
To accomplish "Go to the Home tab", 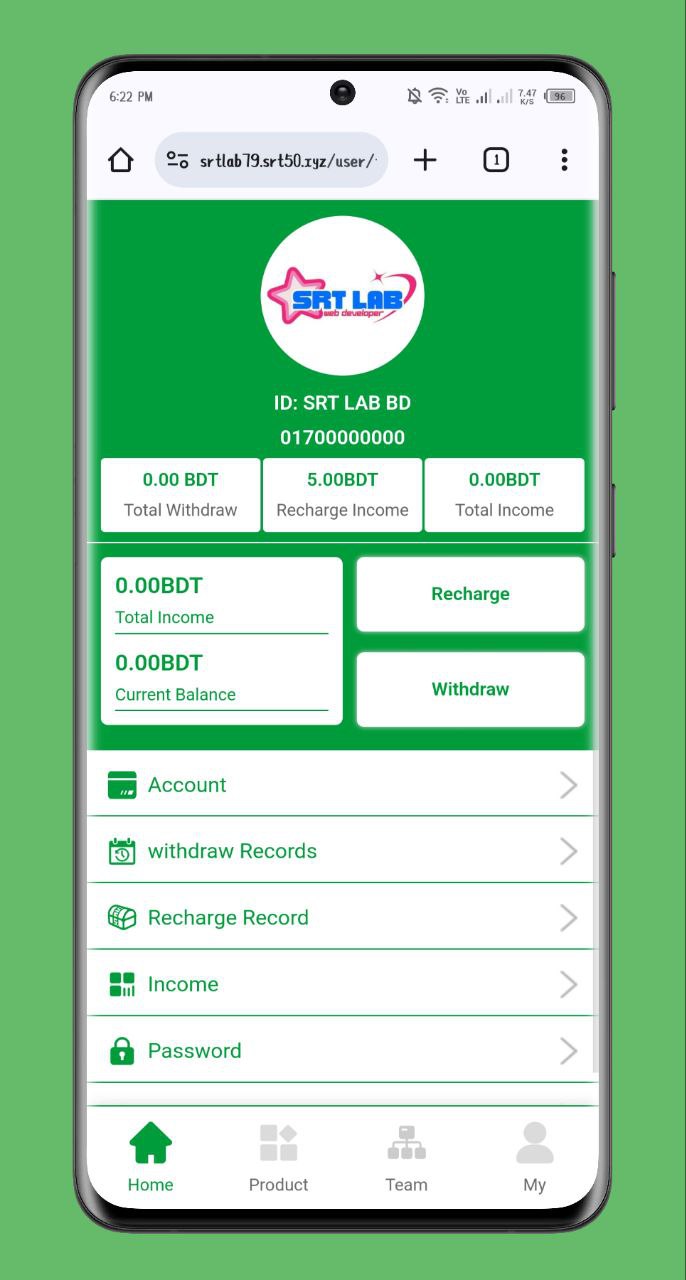I will 150,1158.
